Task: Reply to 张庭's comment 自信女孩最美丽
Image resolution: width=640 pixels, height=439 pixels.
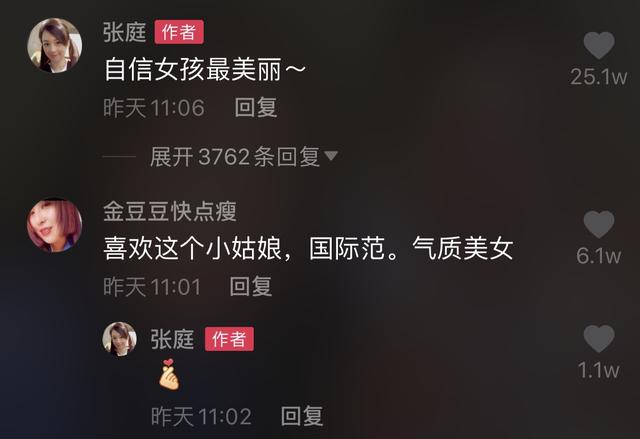Action: [x=255, y=108]
